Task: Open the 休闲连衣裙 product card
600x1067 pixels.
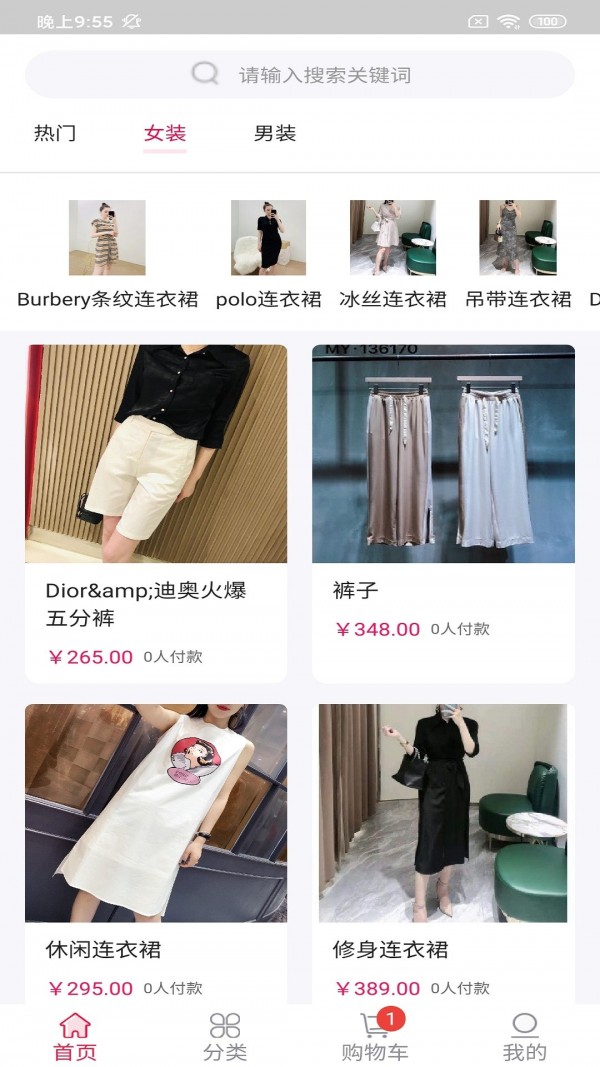Action: coord(156,852)
